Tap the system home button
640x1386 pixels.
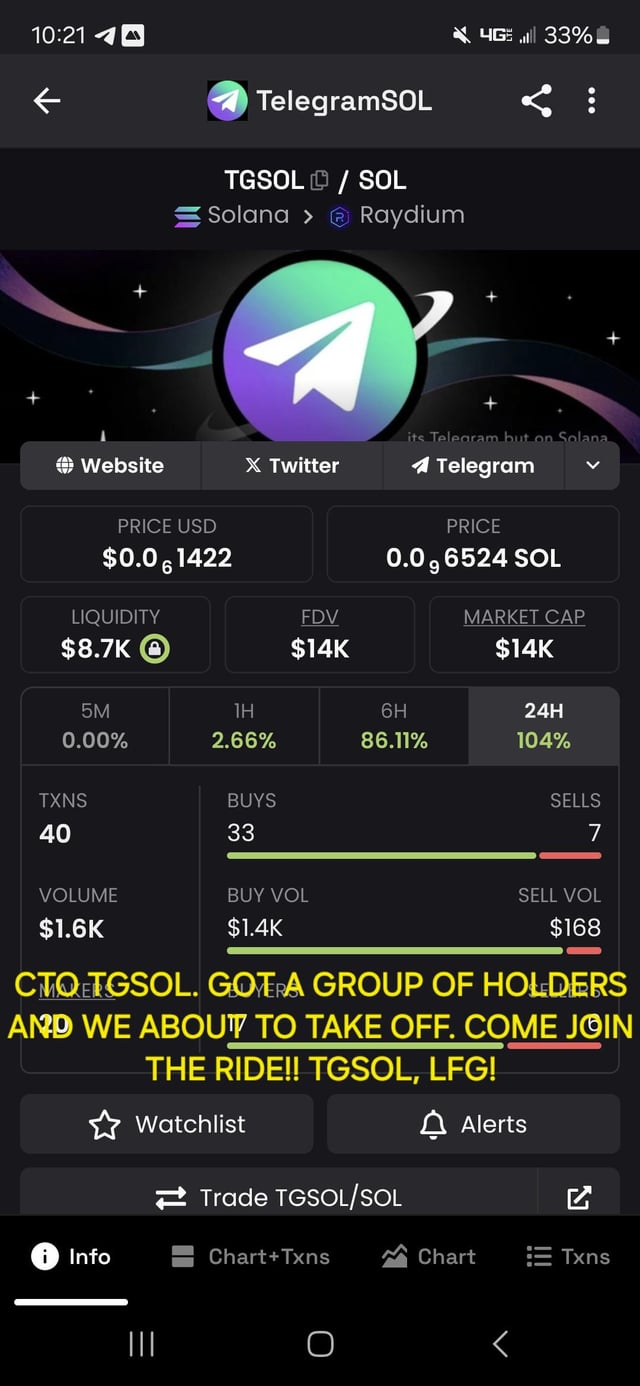320,1343
